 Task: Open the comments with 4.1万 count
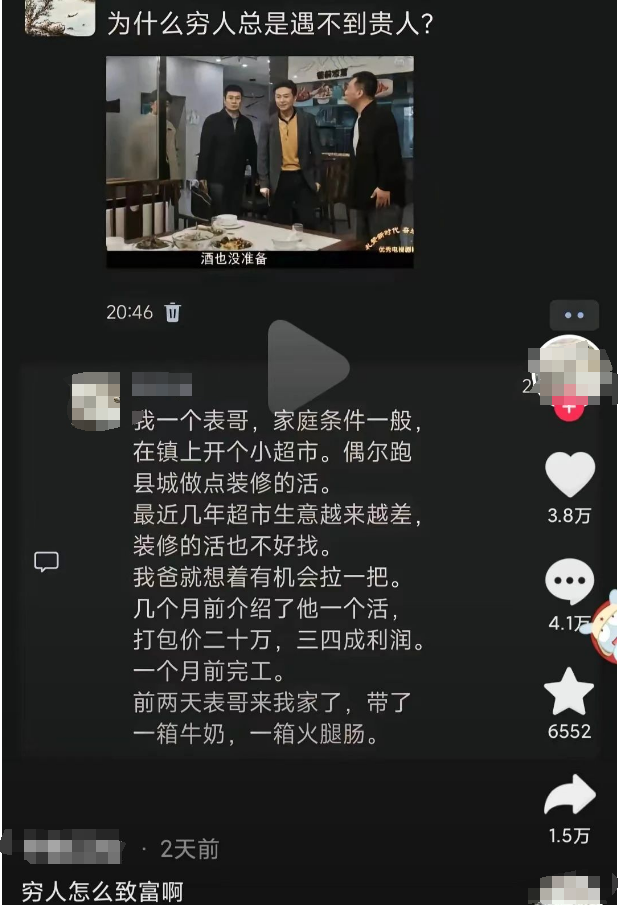pos(569,584)
